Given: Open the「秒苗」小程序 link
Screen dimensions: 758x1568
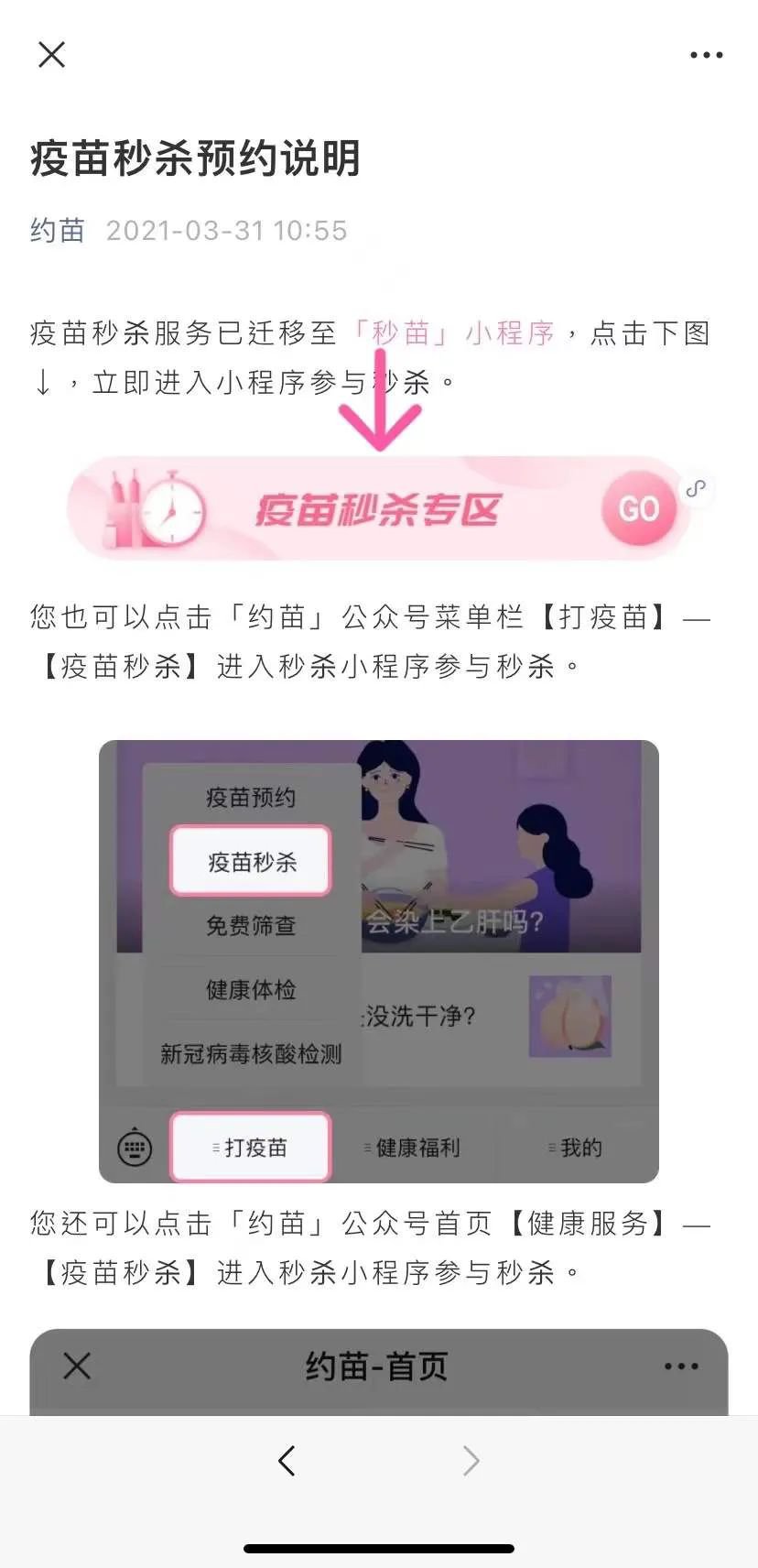Looking at the screenshot, I should click(454, 332).
